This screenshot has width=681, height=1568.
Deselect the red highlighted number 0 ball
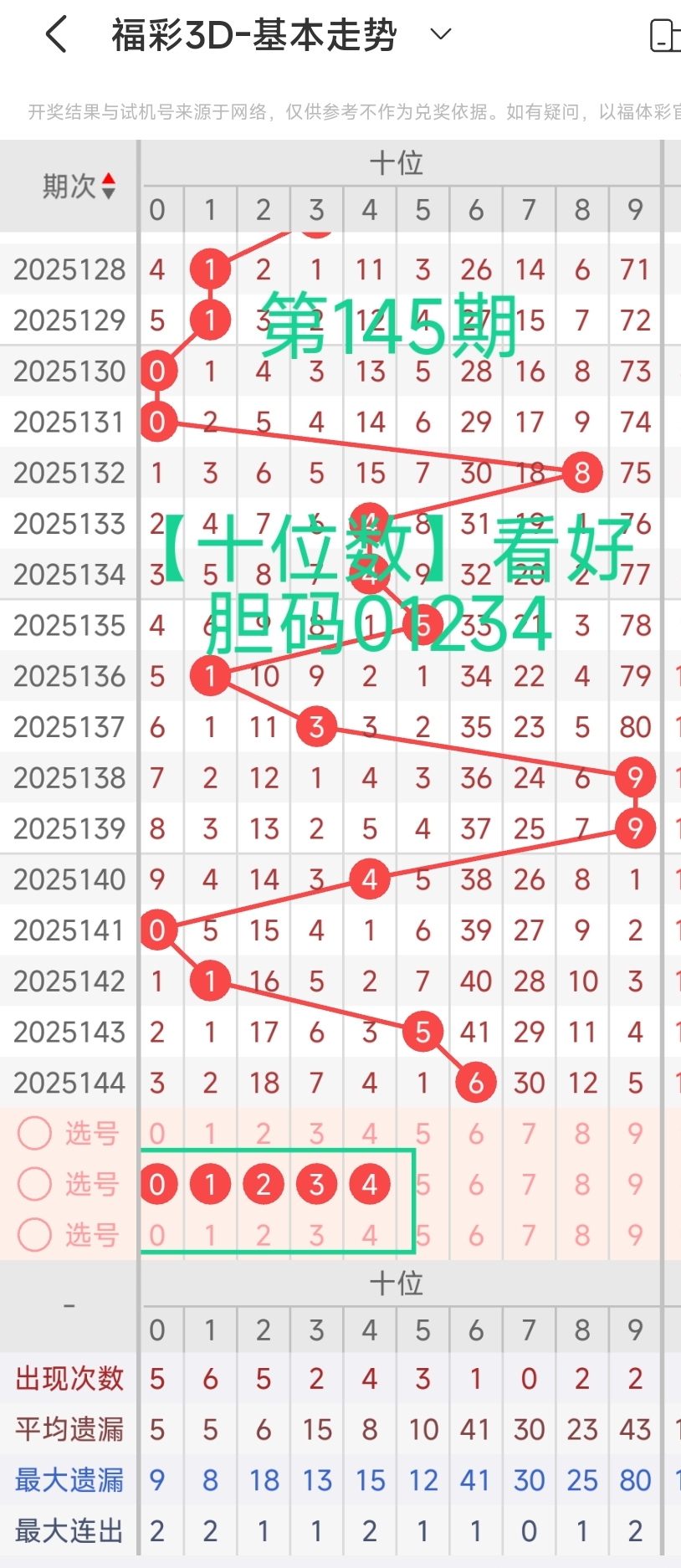pos(157,1184)
